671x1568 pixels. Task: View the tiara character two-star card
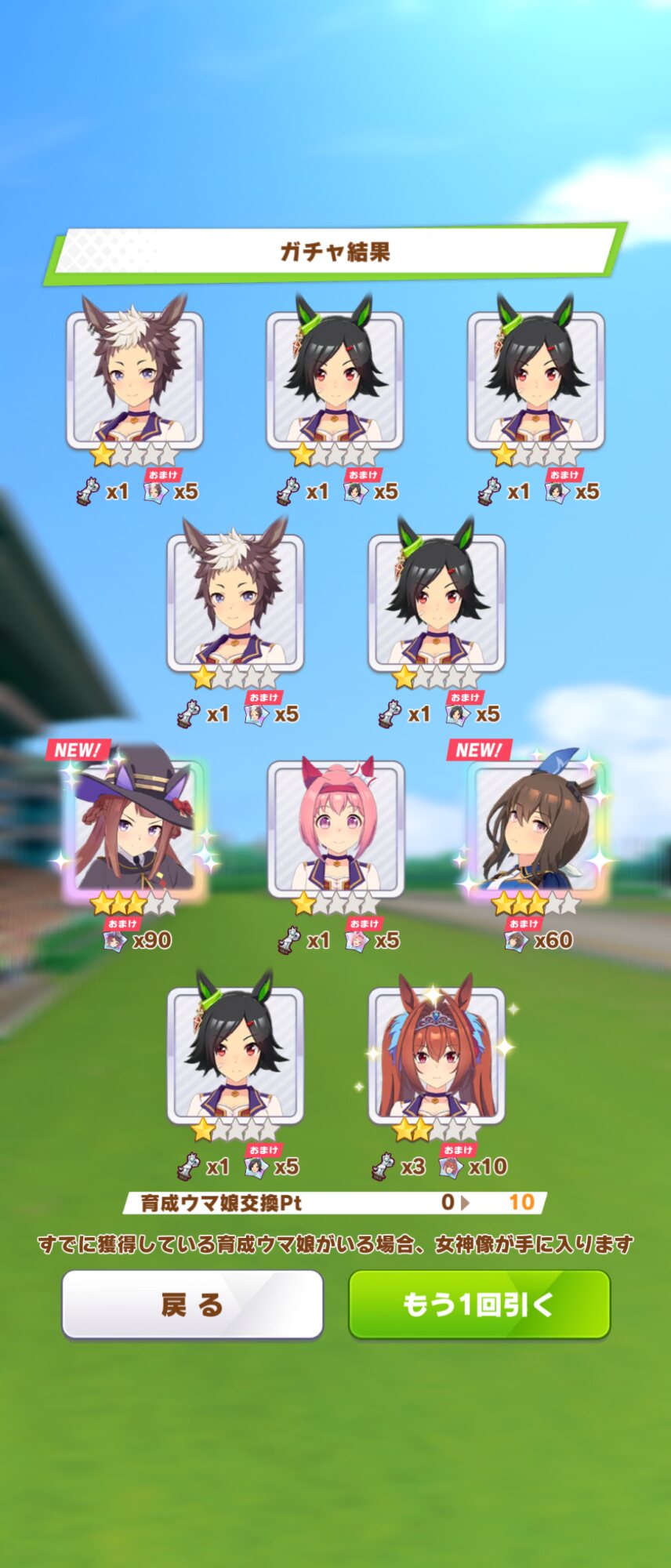[436, 1055]
